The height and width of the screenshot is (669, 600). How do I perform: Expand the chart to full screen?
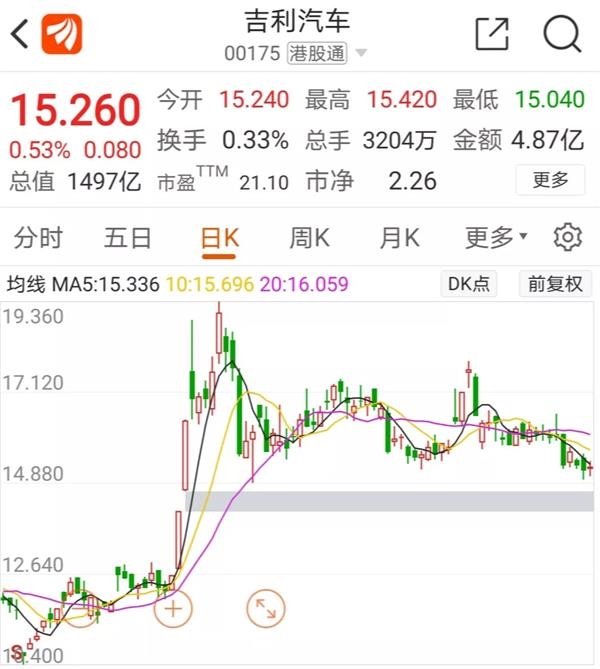coord(265,607)
